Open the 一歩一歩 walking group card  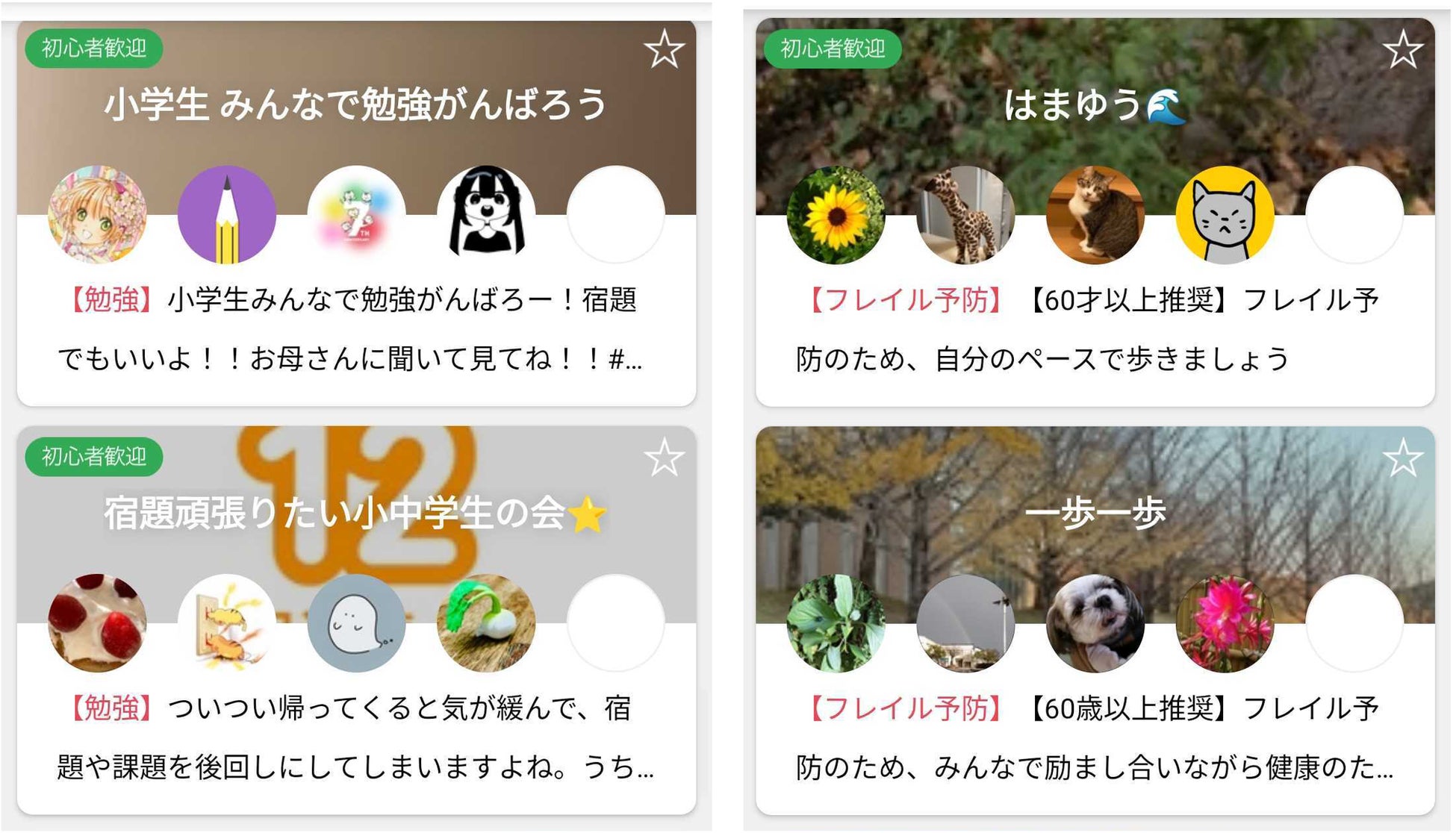[1095, 514]
